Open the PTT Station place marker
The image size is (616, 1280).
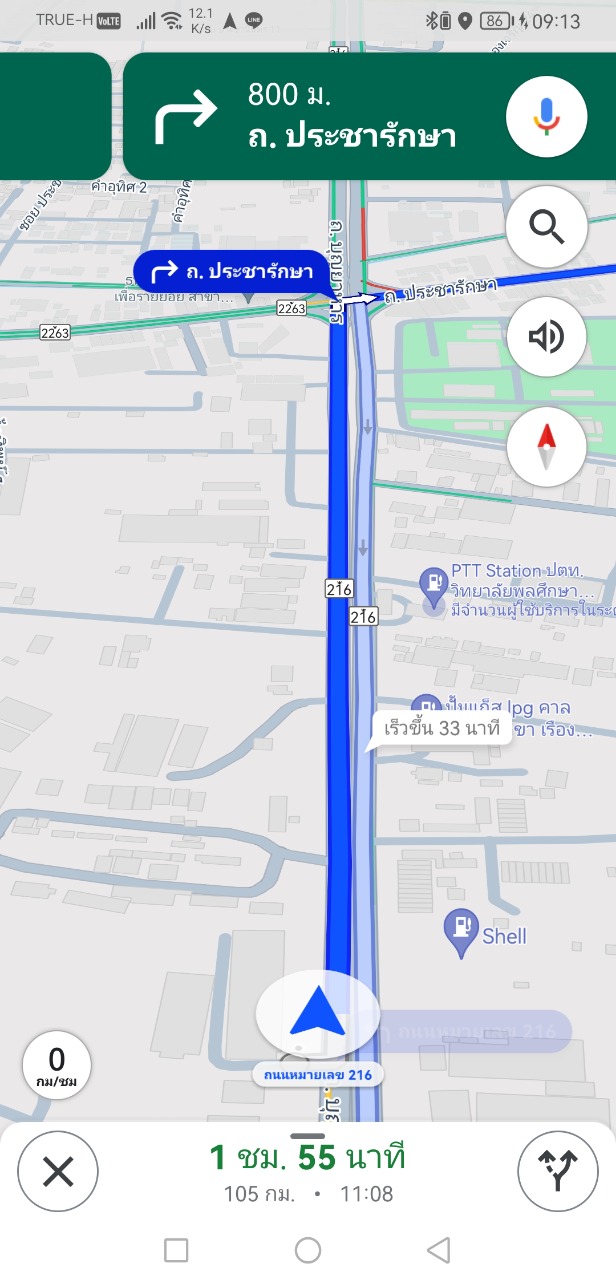tap(433, 580)
